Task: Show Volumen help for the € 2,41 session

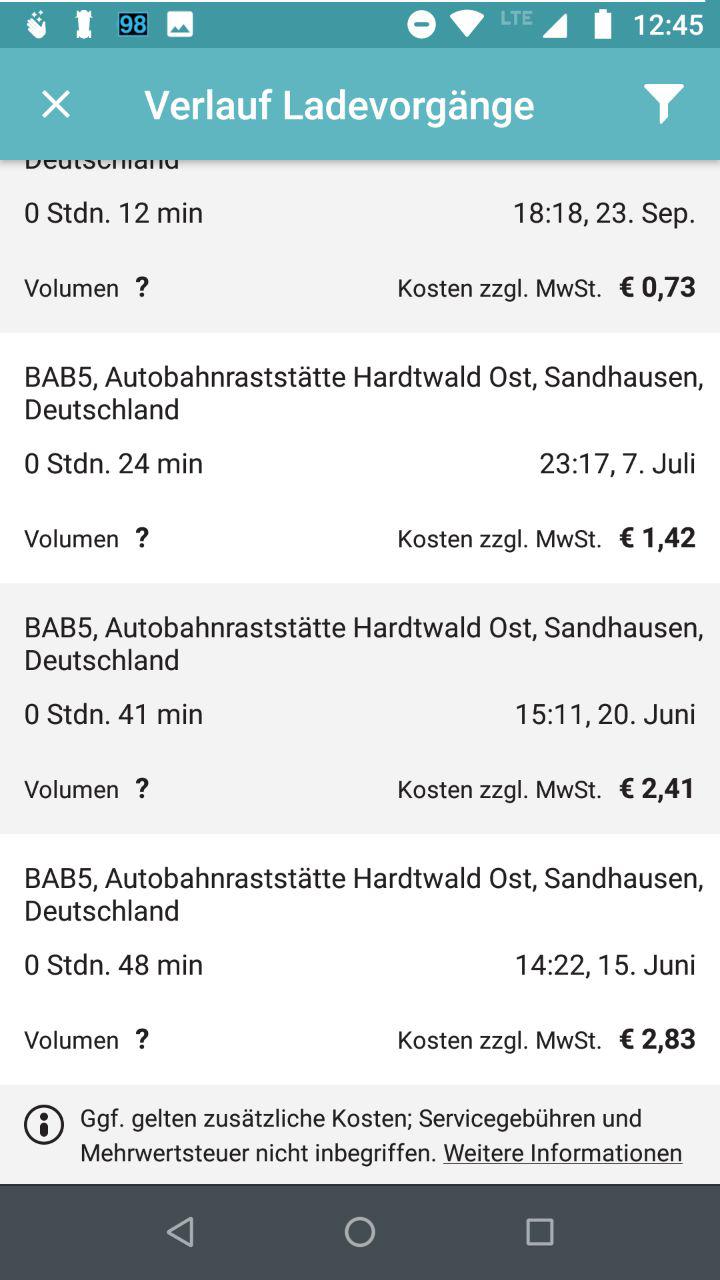Action: pyautogui.click(x=142, y=789)
